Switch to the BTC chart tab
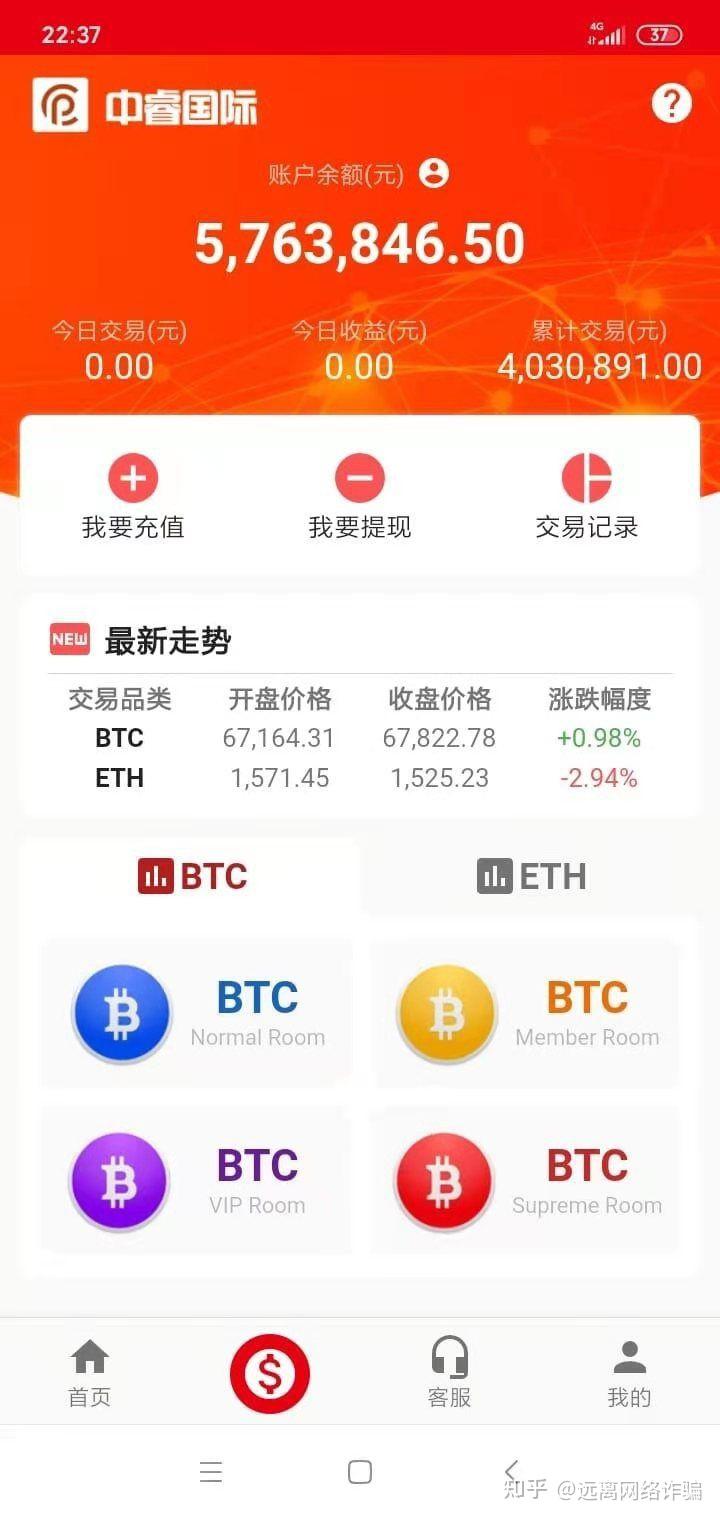 [193, 876]
